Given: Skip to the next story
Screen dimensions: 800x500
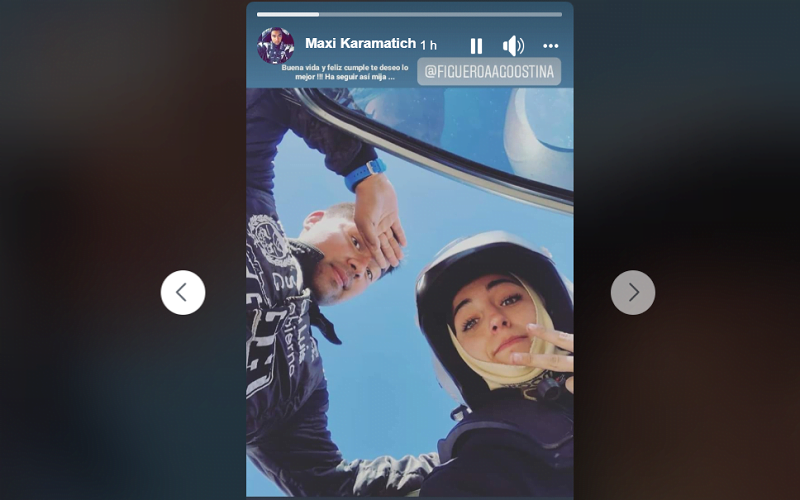Looking at the screenshot, I should click(633, 292).
